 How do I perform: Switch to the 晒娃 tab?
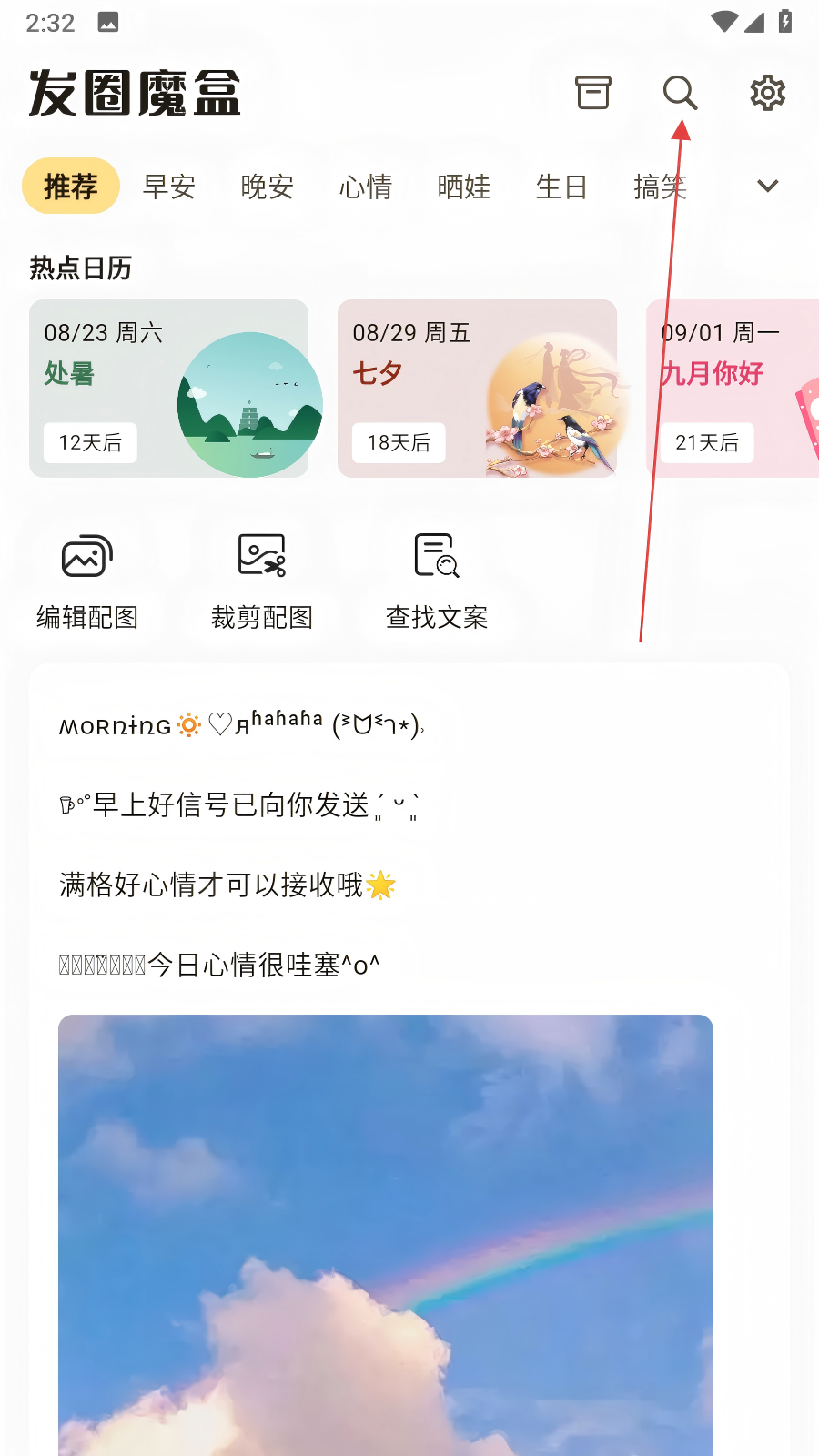464,187
